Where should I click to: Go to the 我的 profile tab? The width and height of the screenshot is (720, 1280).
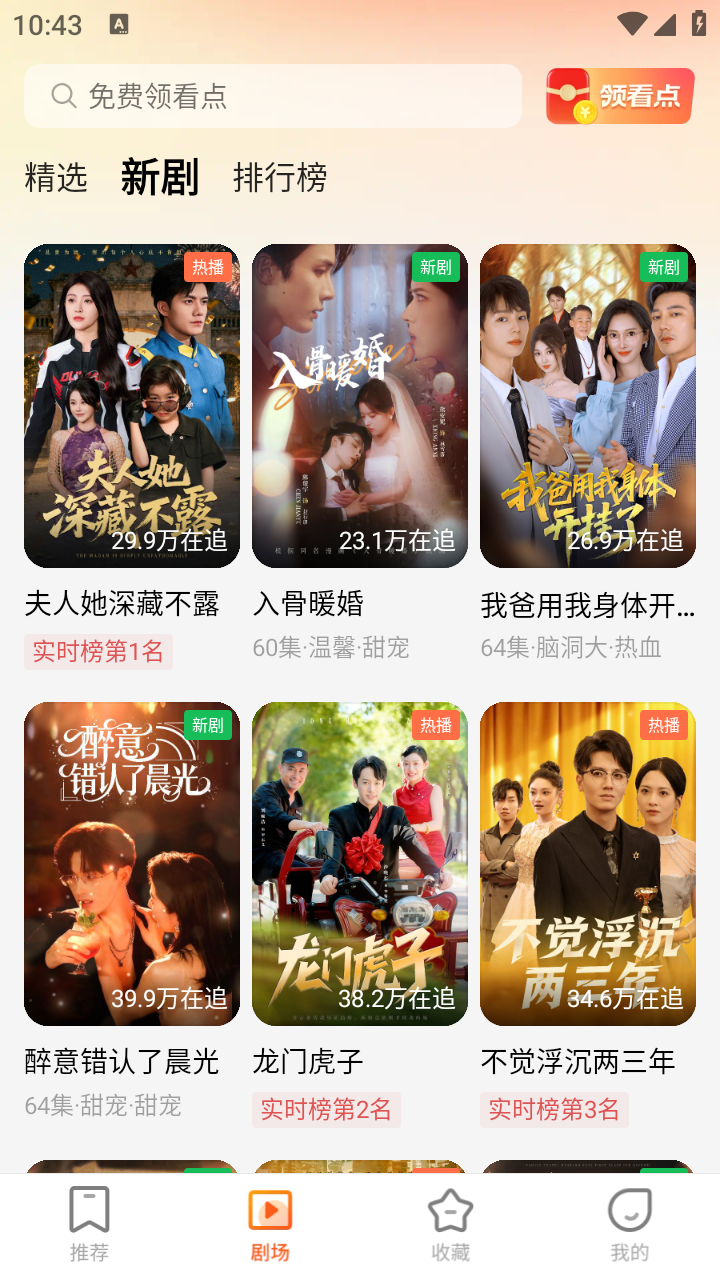click(x=630, y=1224)
